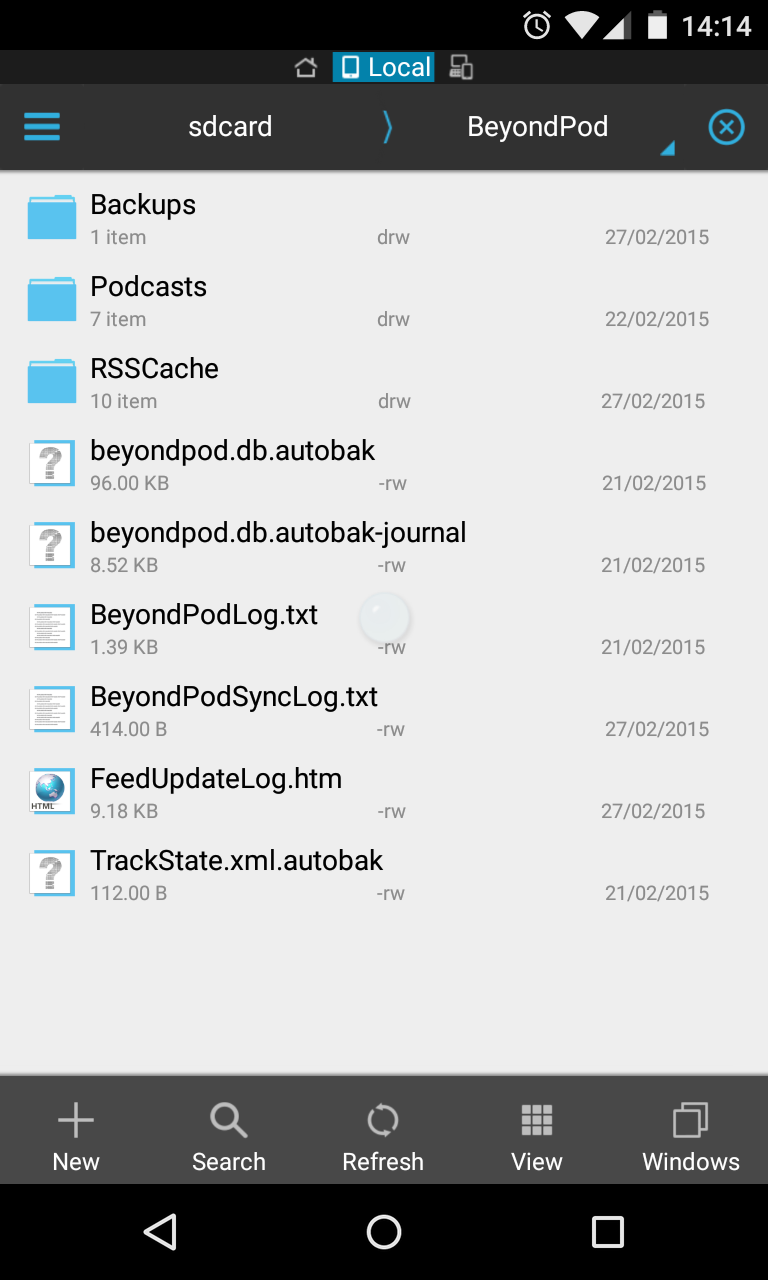Open beyondpod.db.autobak-journal file
This screenshot has width=768, height=1280.
tap(278, 546)
